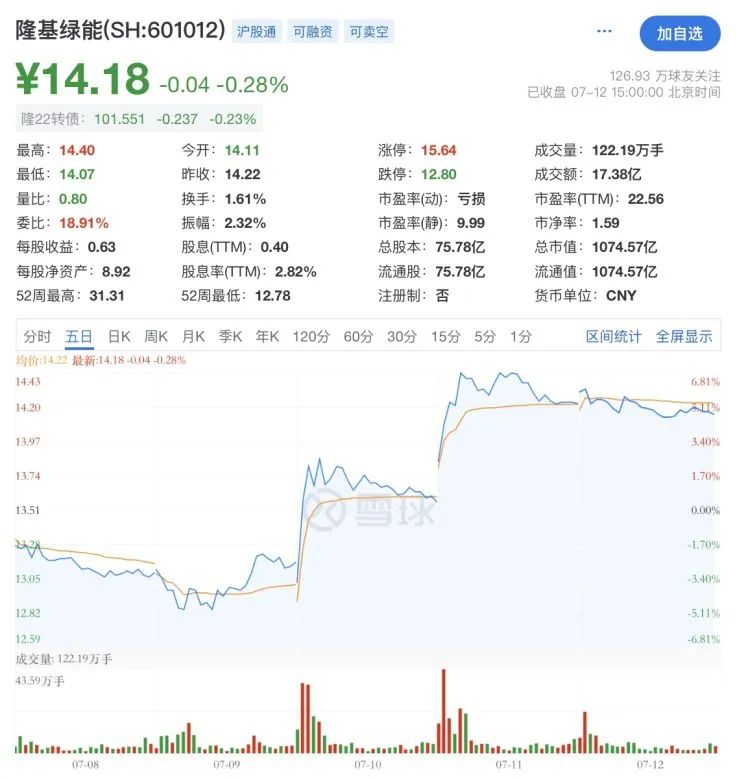Open 区间统计 range statistics

tap(613, 337)
